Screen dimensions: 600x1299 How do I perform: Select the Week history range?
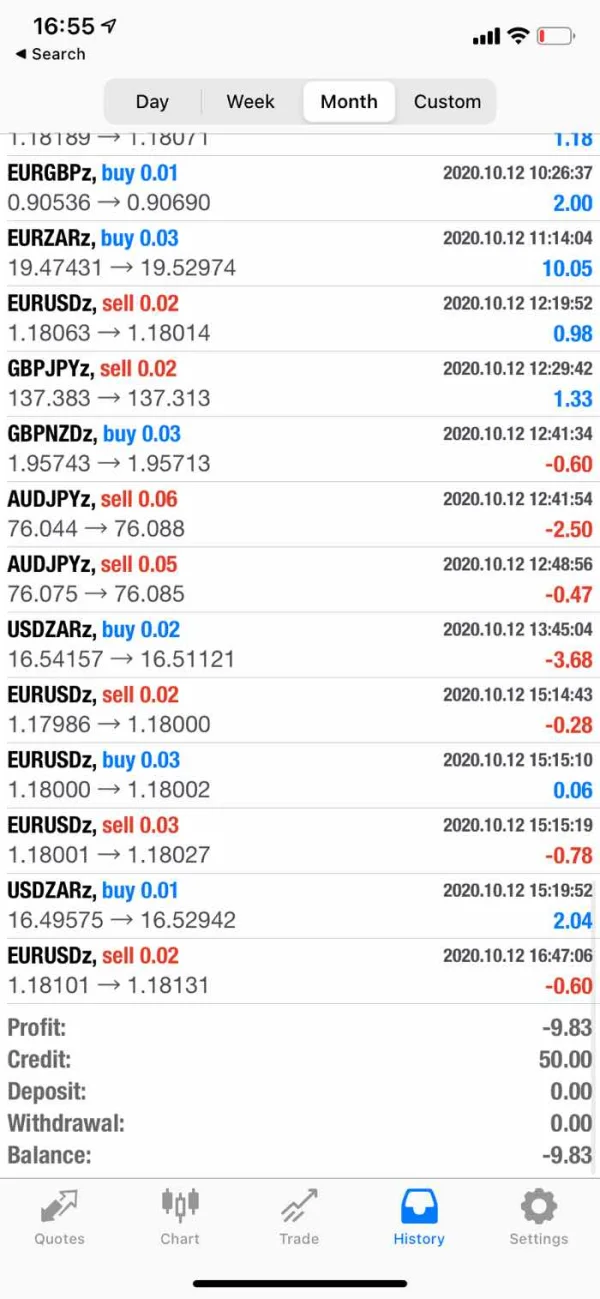click(250, 101)
